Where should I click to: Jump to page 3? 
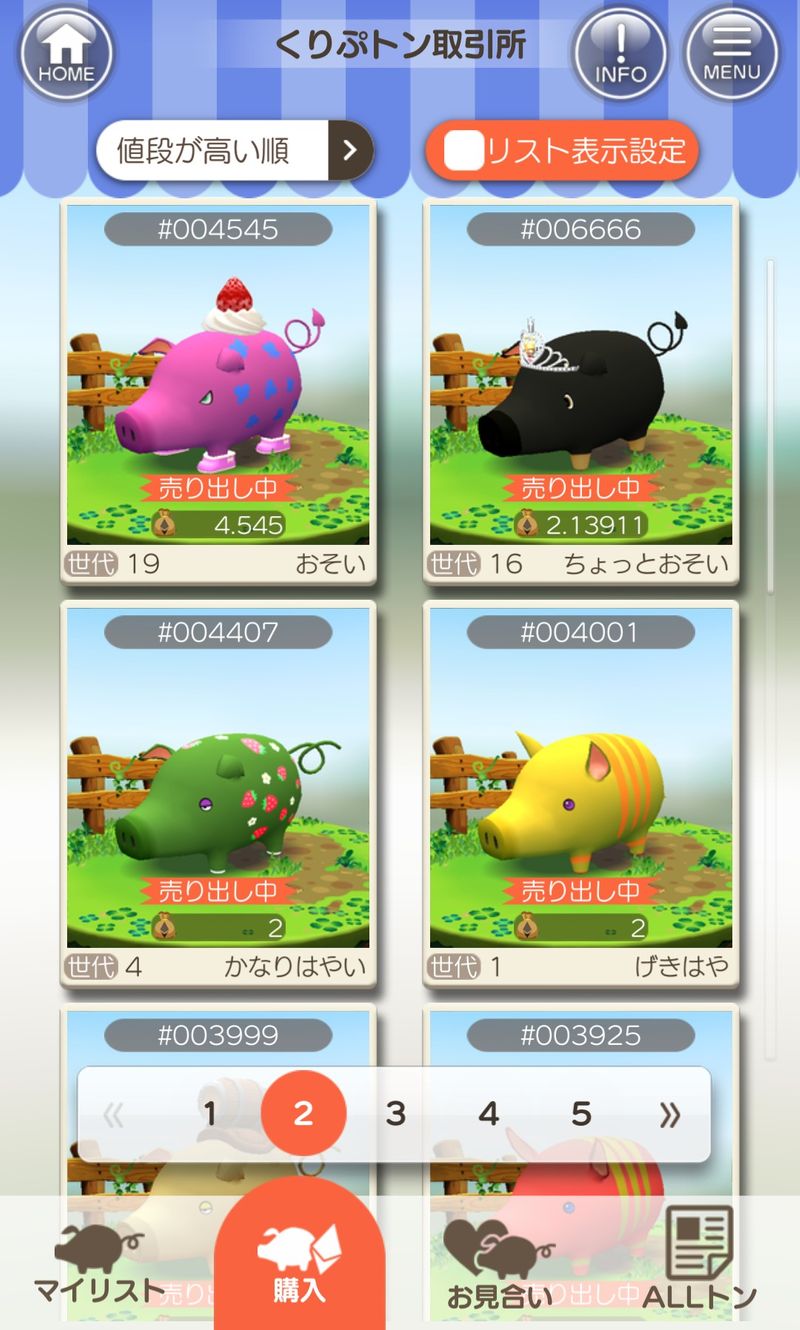[x=396, y=1113]
